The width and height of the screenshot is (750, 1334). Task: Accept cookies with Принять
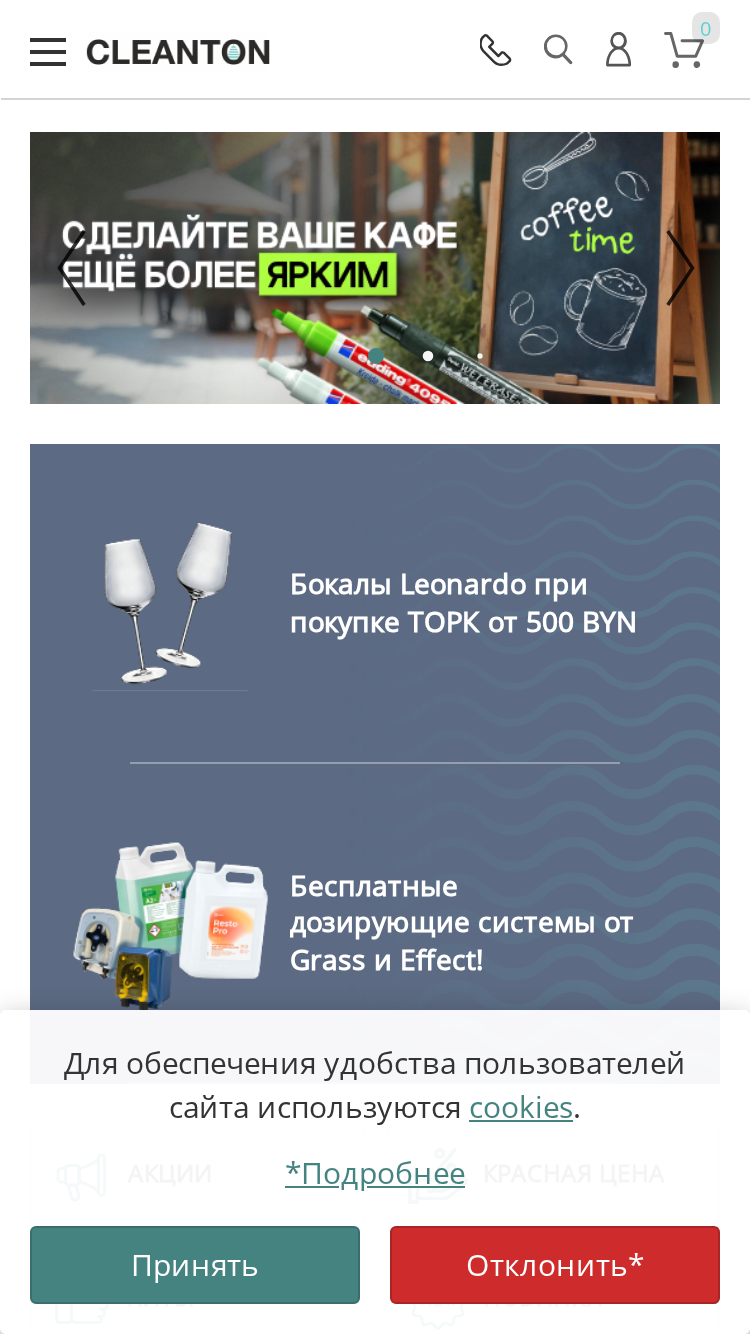[x=195, y=1265]
